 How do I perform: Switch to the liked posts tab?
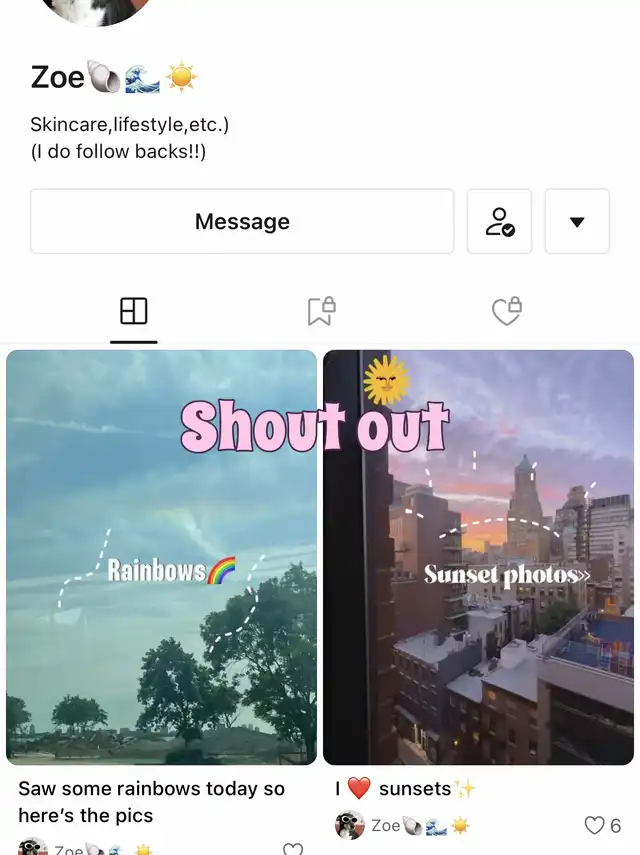click(507, 312)
